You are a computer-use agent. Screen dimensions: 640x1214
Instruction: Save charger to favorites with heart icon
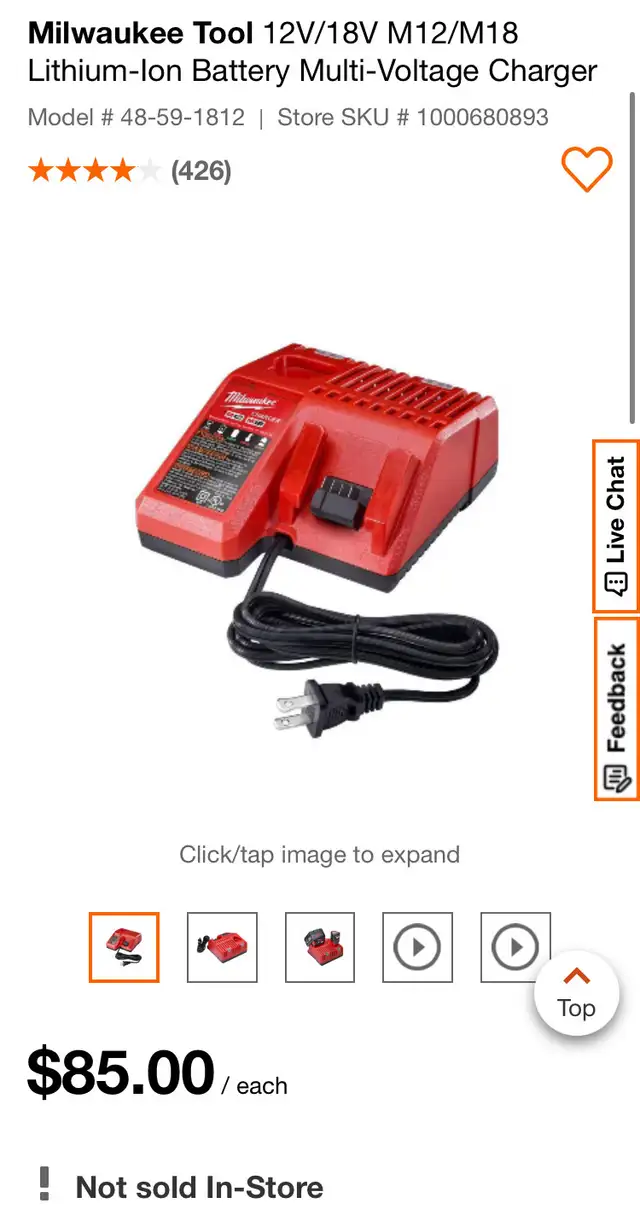[x=586, y=169]
